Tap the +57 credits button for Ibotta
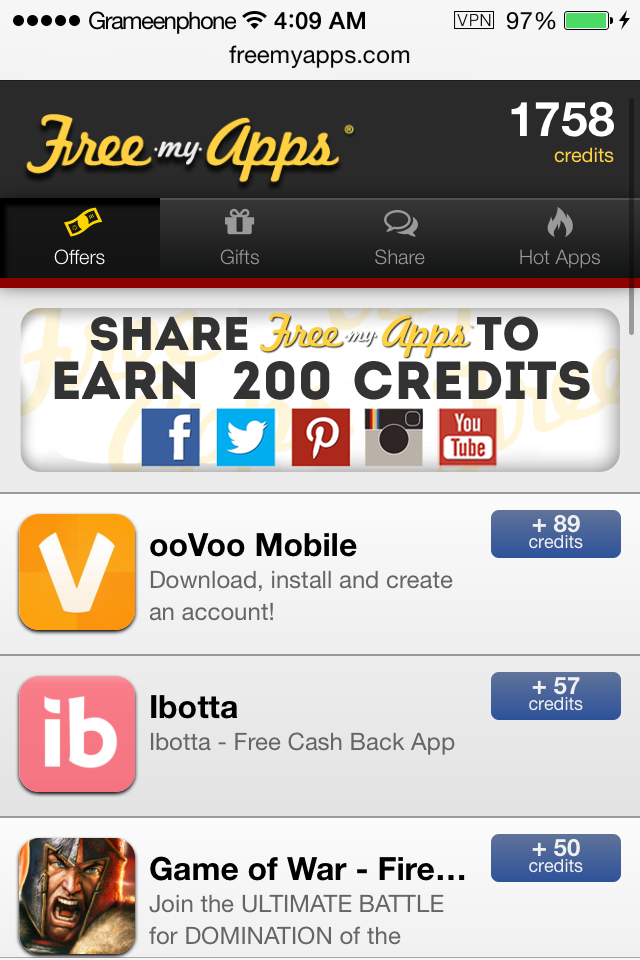 [555, 695]
